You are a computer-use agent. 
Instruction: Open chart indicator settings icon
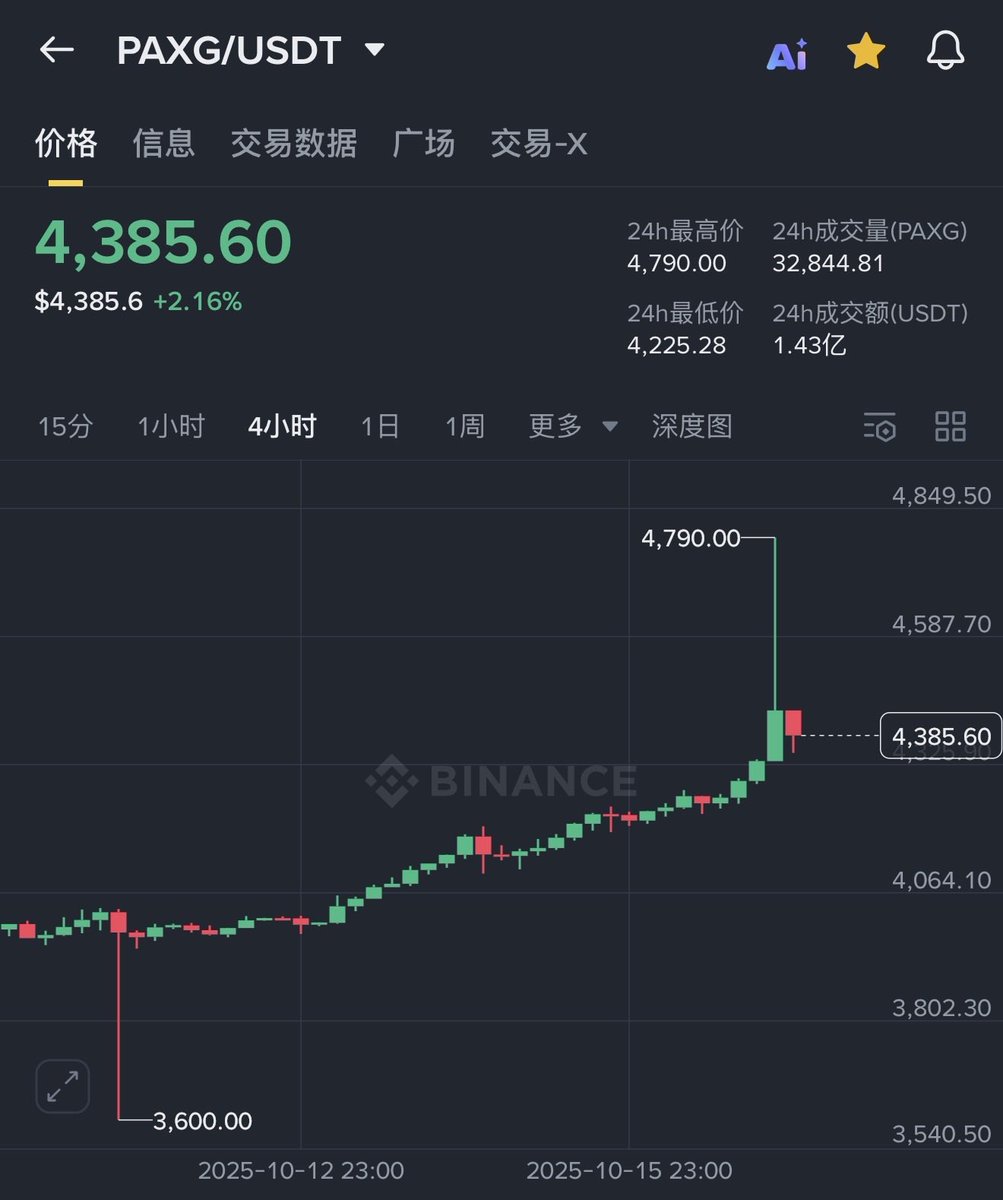click(x=879, y=427)
